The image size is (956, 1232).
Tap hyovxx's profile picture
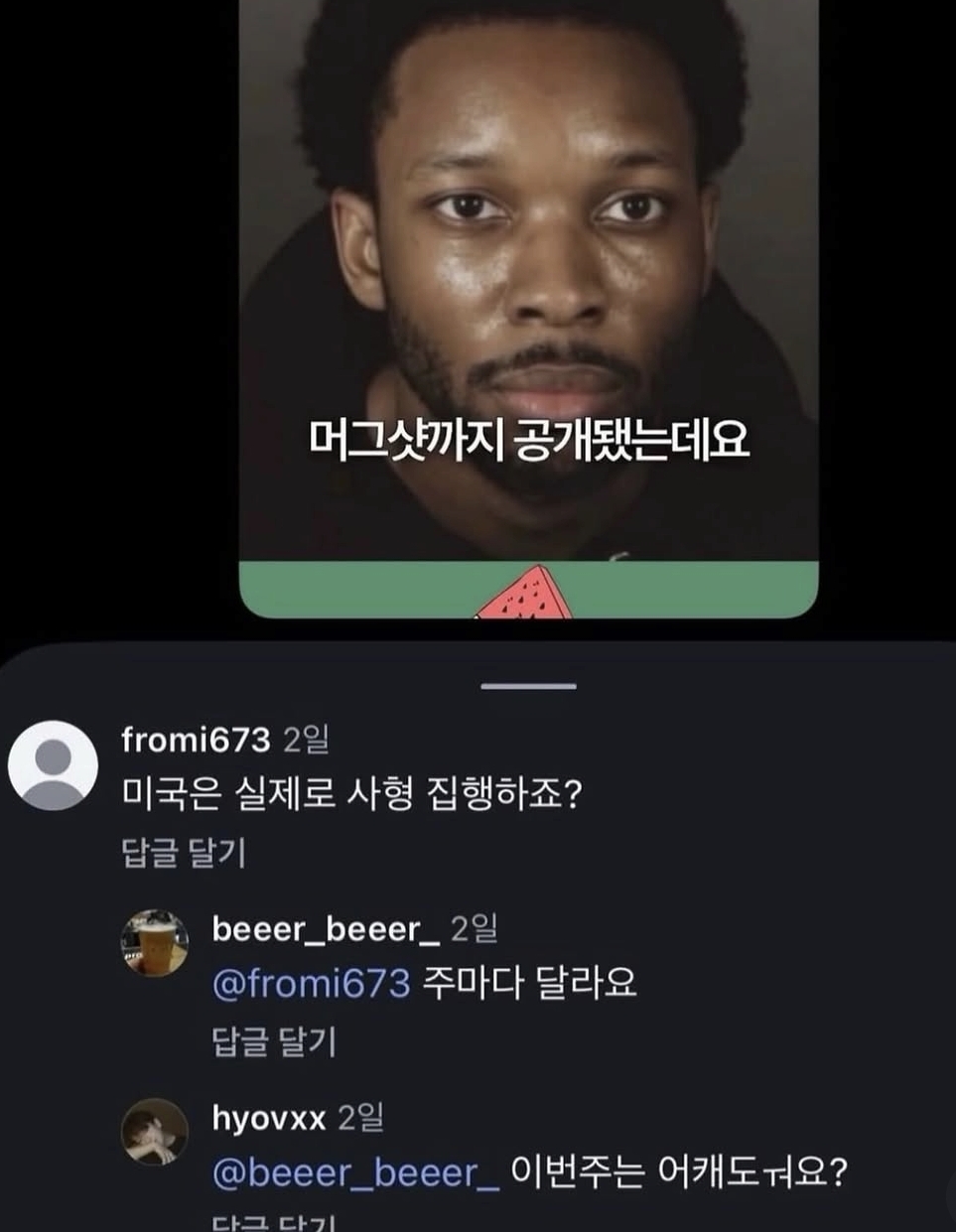click(155, 1132)
